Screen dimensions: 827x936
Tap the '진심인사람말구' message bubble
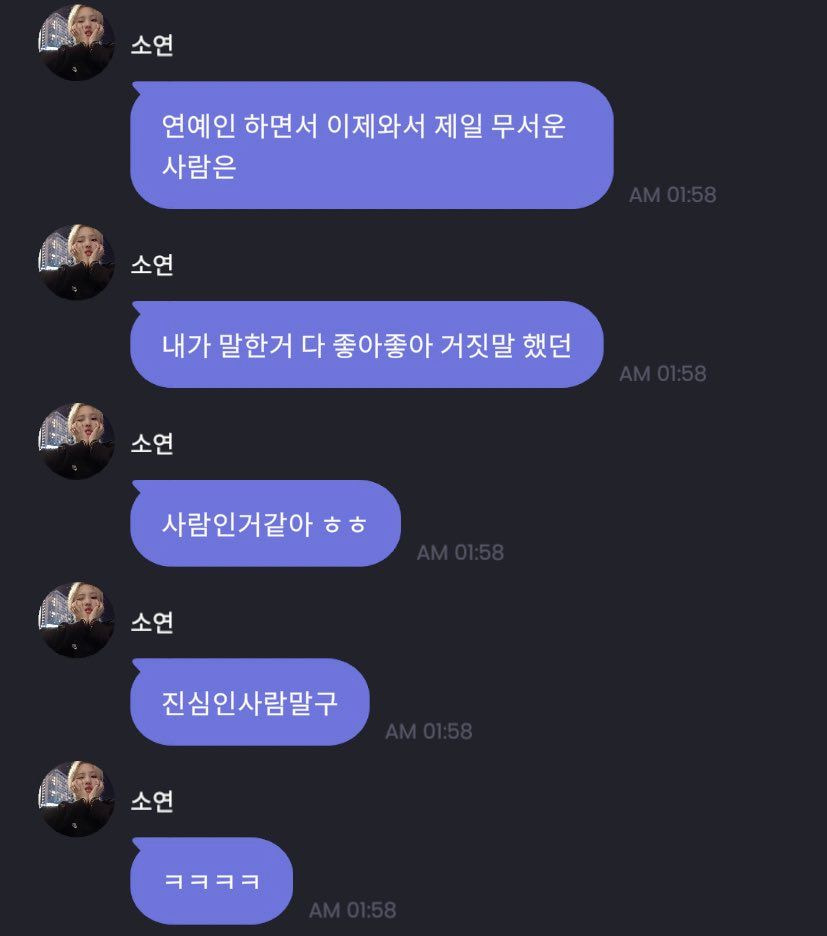248,702
